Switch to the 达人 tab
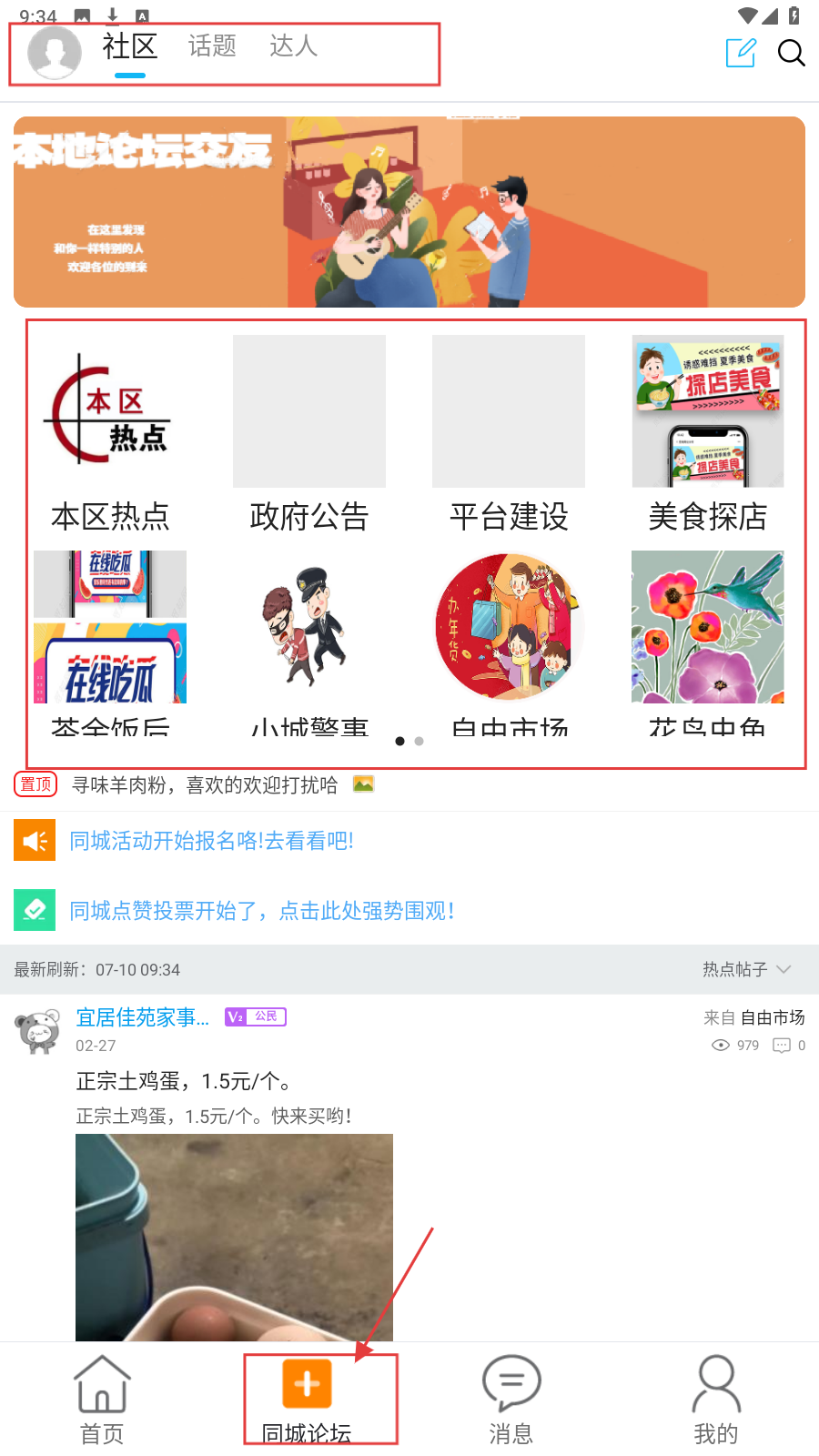Viewport: 819px width, 1456px height. 293,46
